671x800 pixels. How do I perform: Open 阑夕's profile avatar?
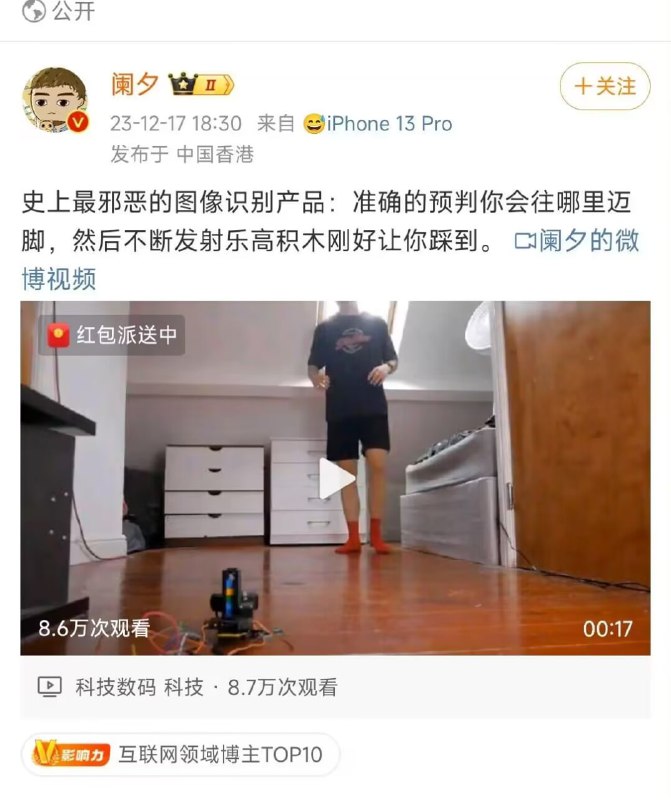56,100
